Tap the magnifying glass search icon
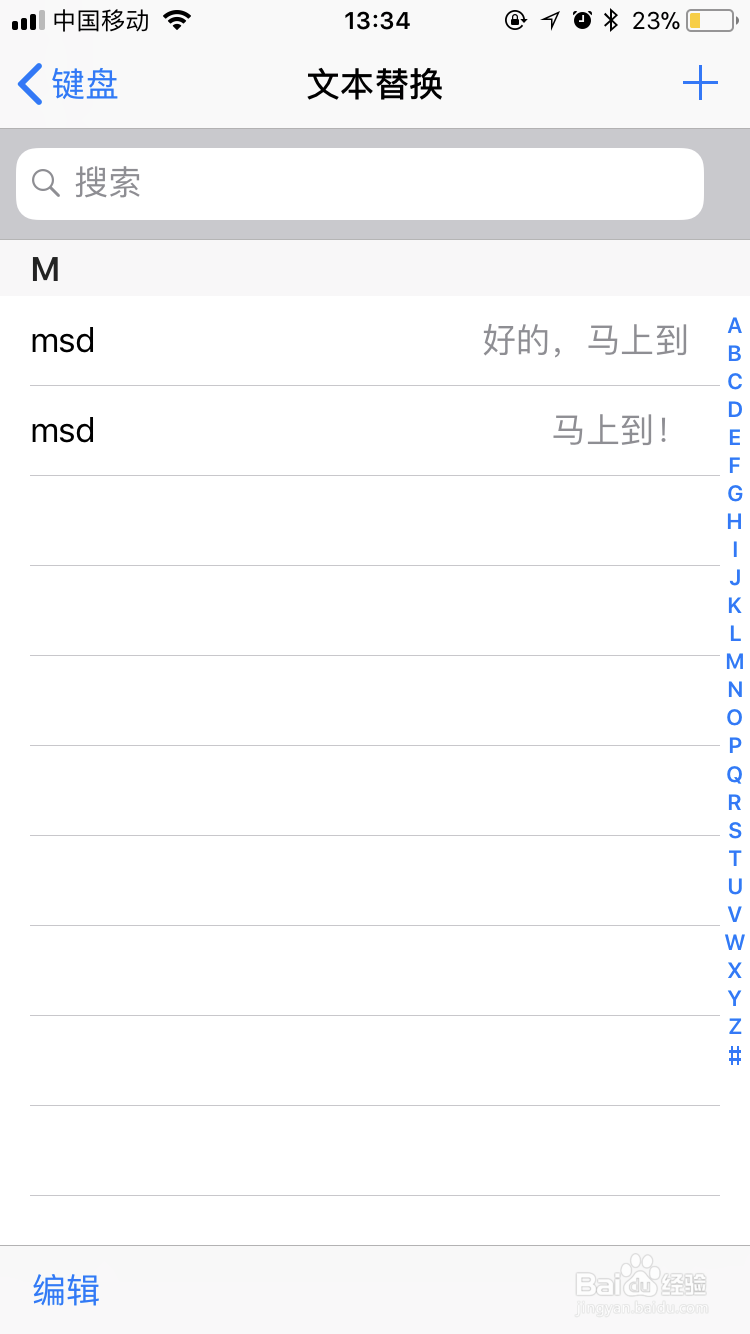The height and width of the screenshot is (1334, 750). tap(46, 184)
